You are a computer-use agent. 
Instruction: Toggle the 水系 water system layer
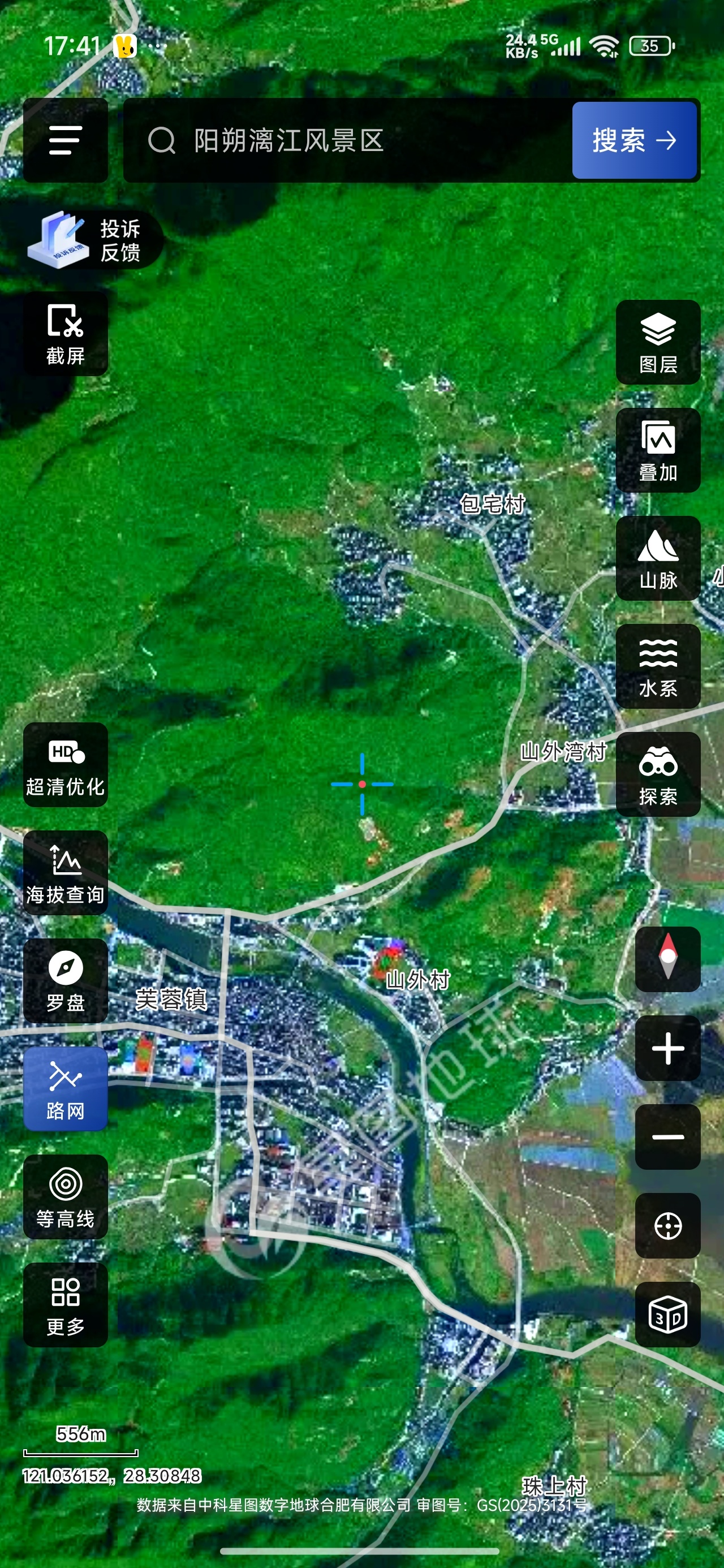(x=658, y=666)
